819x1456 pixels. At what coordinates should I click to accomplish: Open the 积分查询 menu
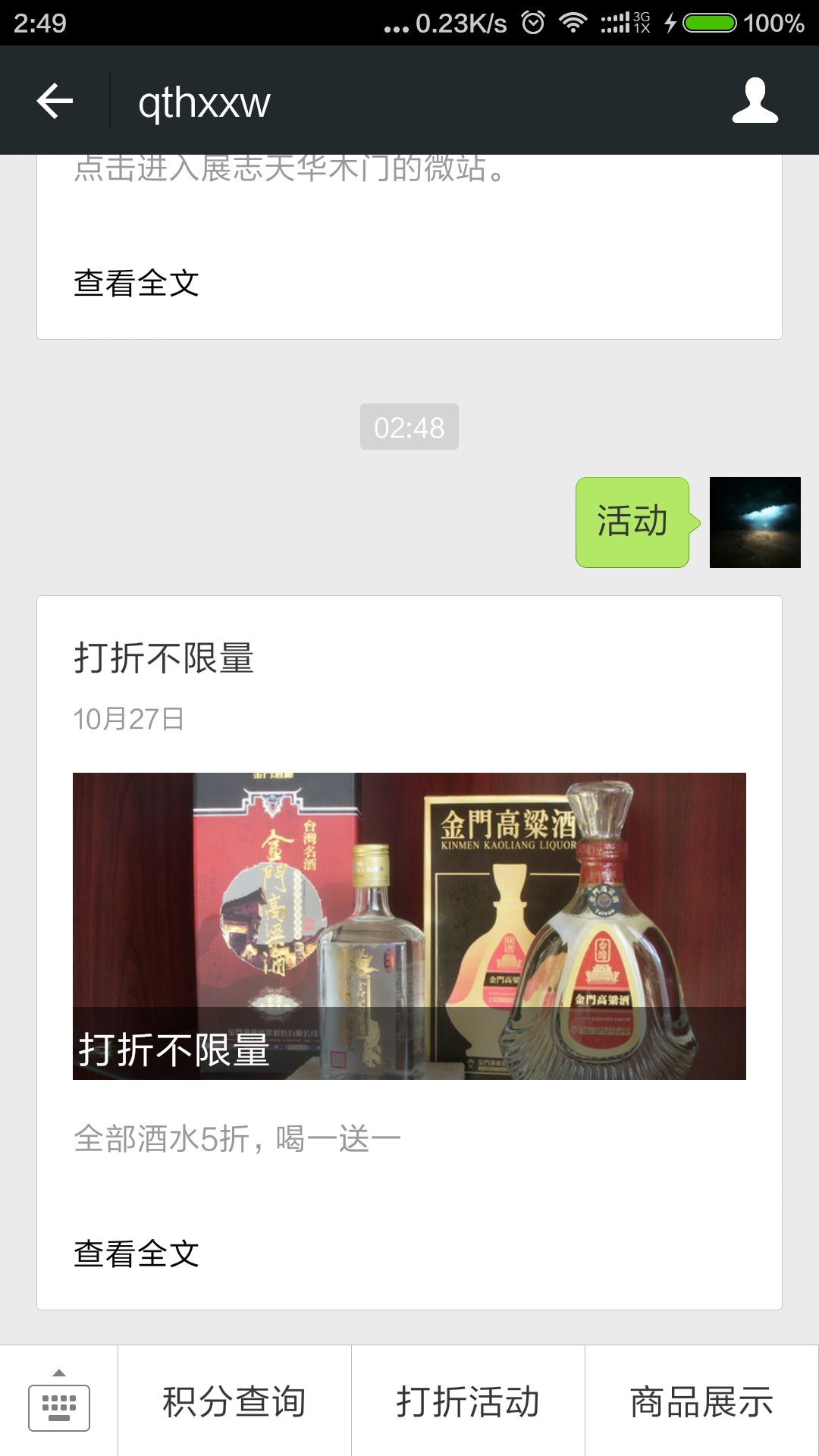(x=234, y=1401)
